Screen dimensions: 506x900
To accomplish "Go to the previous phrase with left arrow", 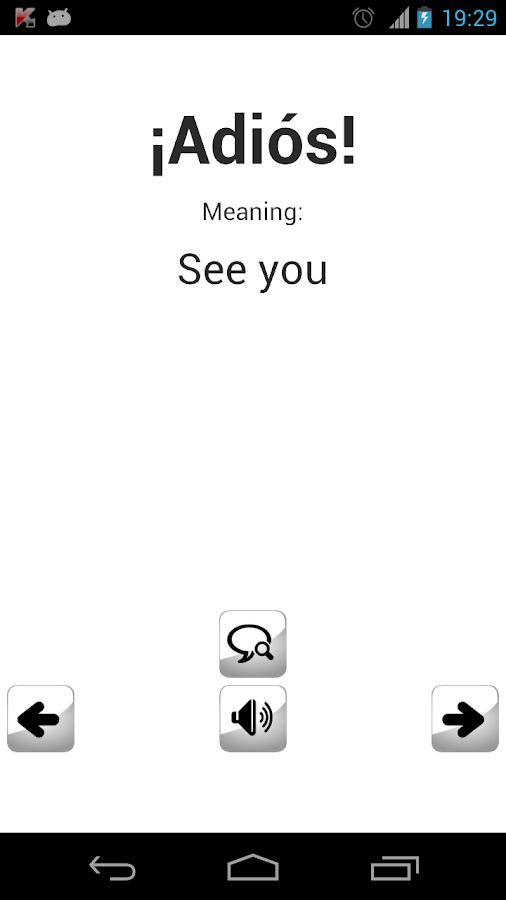I will (40, 718).
